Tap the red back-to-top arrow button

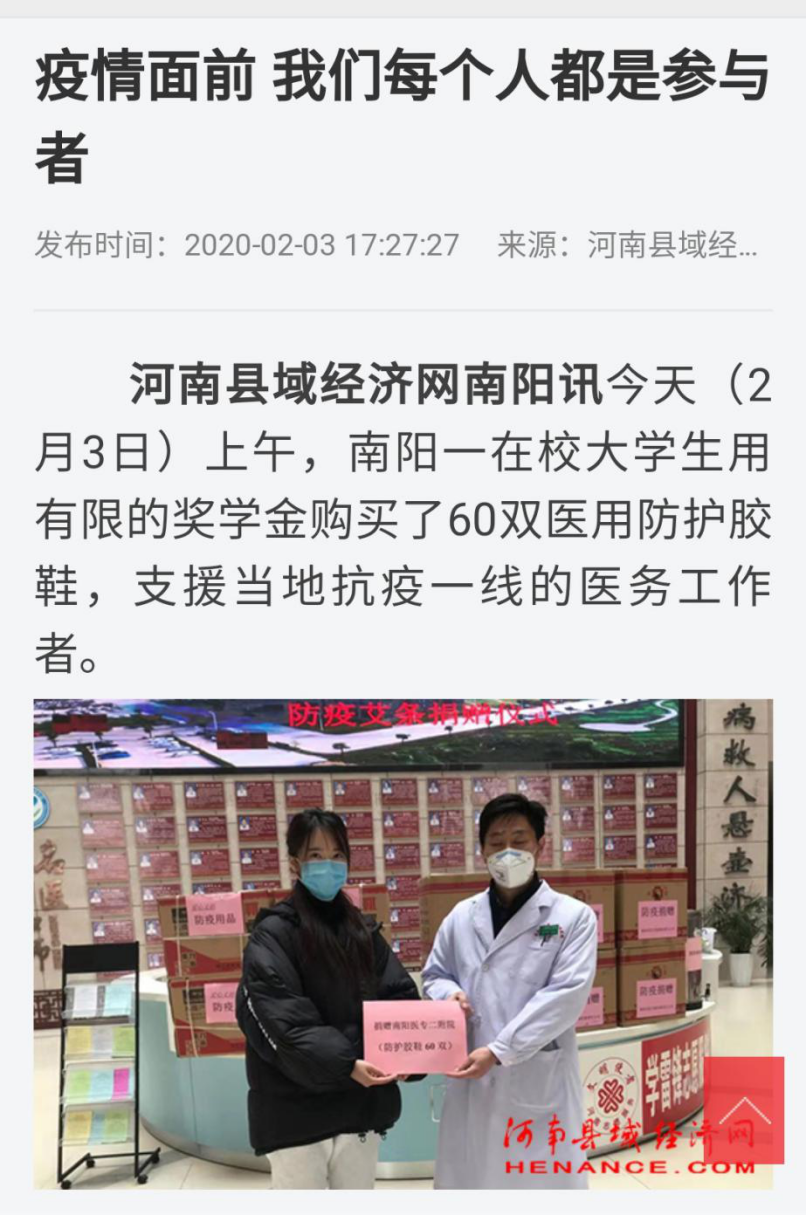coord(744,1110)
